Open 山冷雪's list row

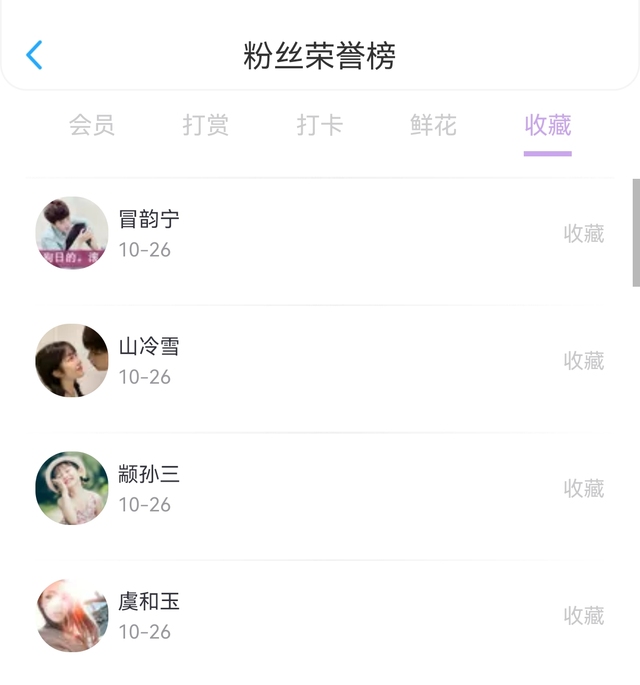click(x=320, y=361)
